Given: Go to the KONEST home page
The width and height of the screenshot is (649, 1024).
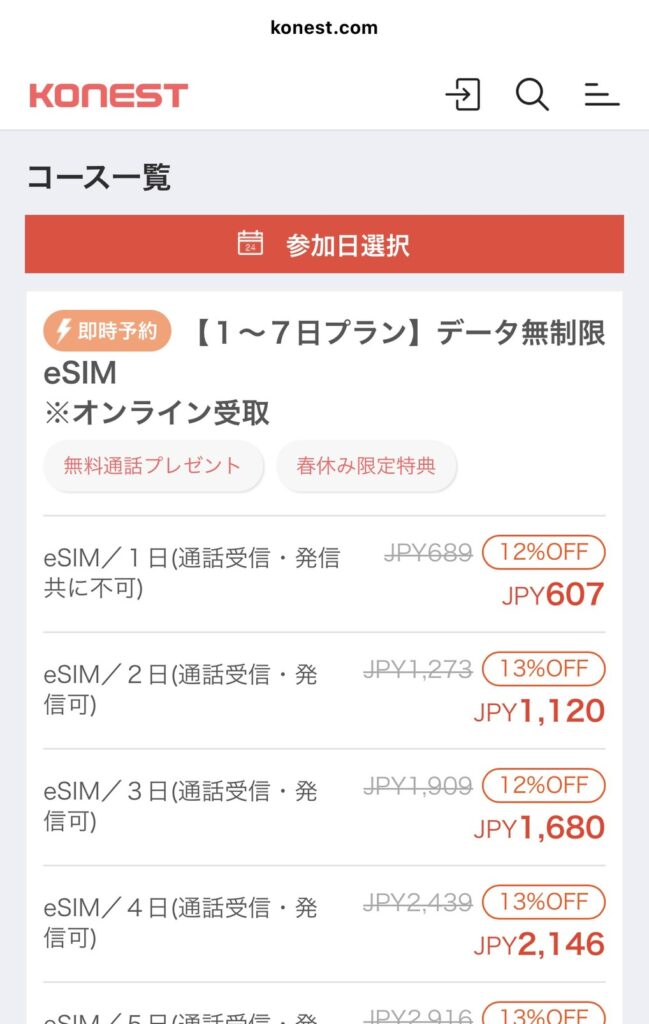Looking at the screenshot, I should coord(108,96).
